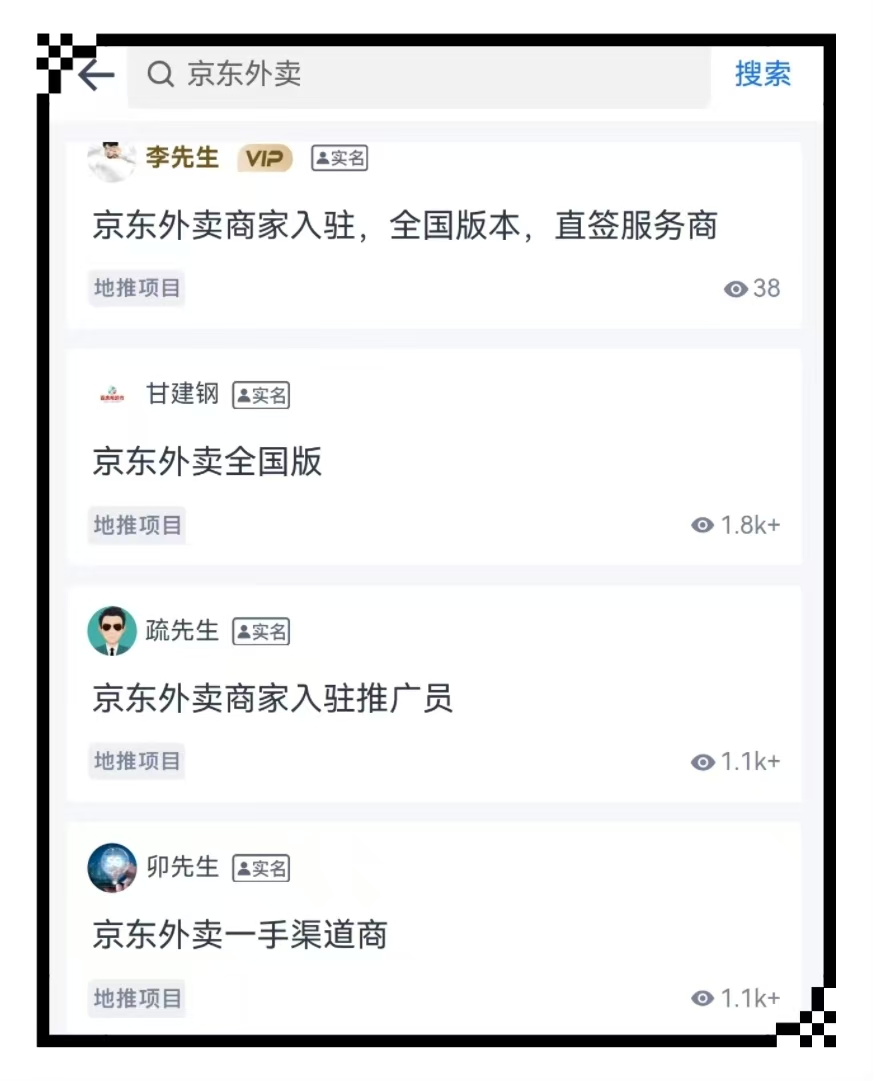Click 甘建钢's 实名 verified badge
The width and height of the screenshot is (873, 1081).
point(260,395)
